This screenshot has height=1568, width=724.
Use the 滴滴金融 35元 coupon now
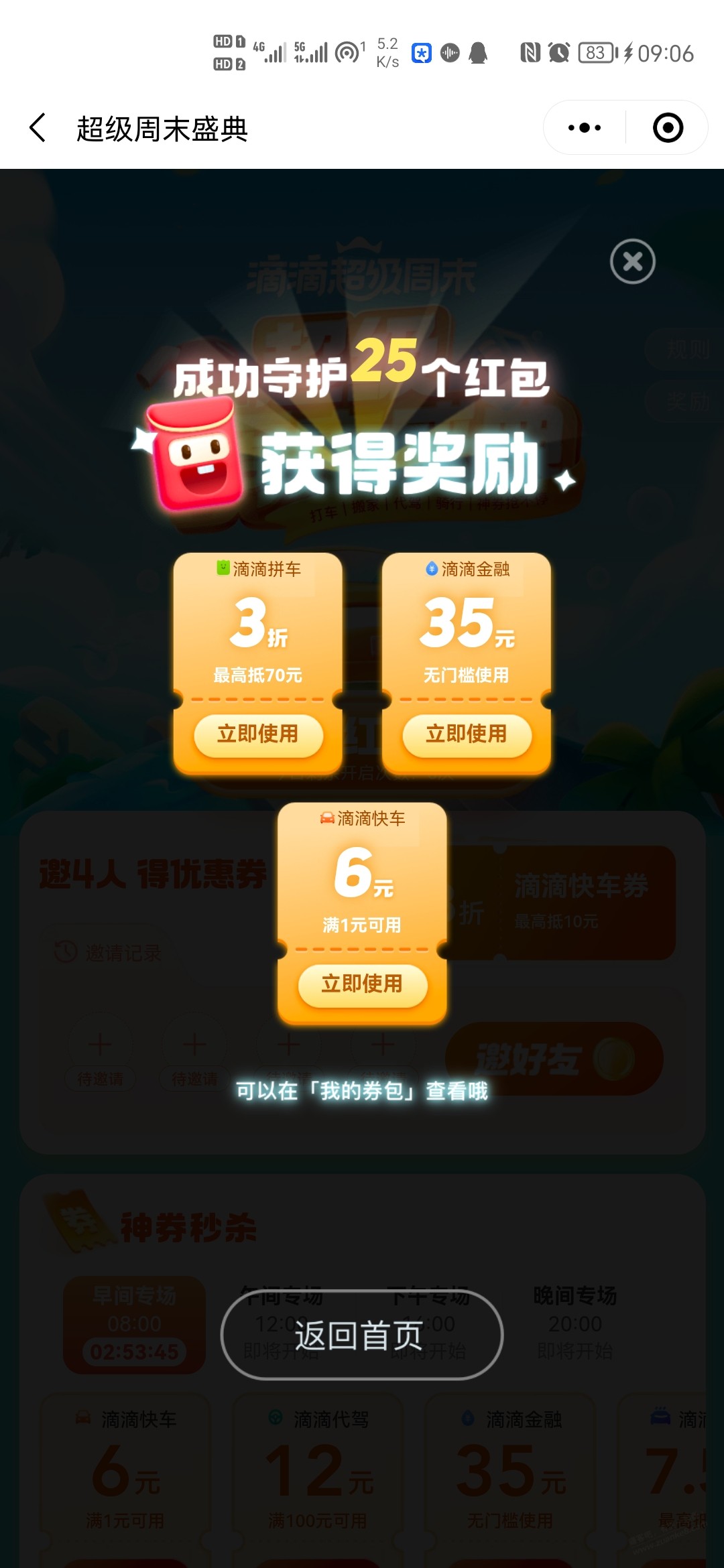coord(467,734)
